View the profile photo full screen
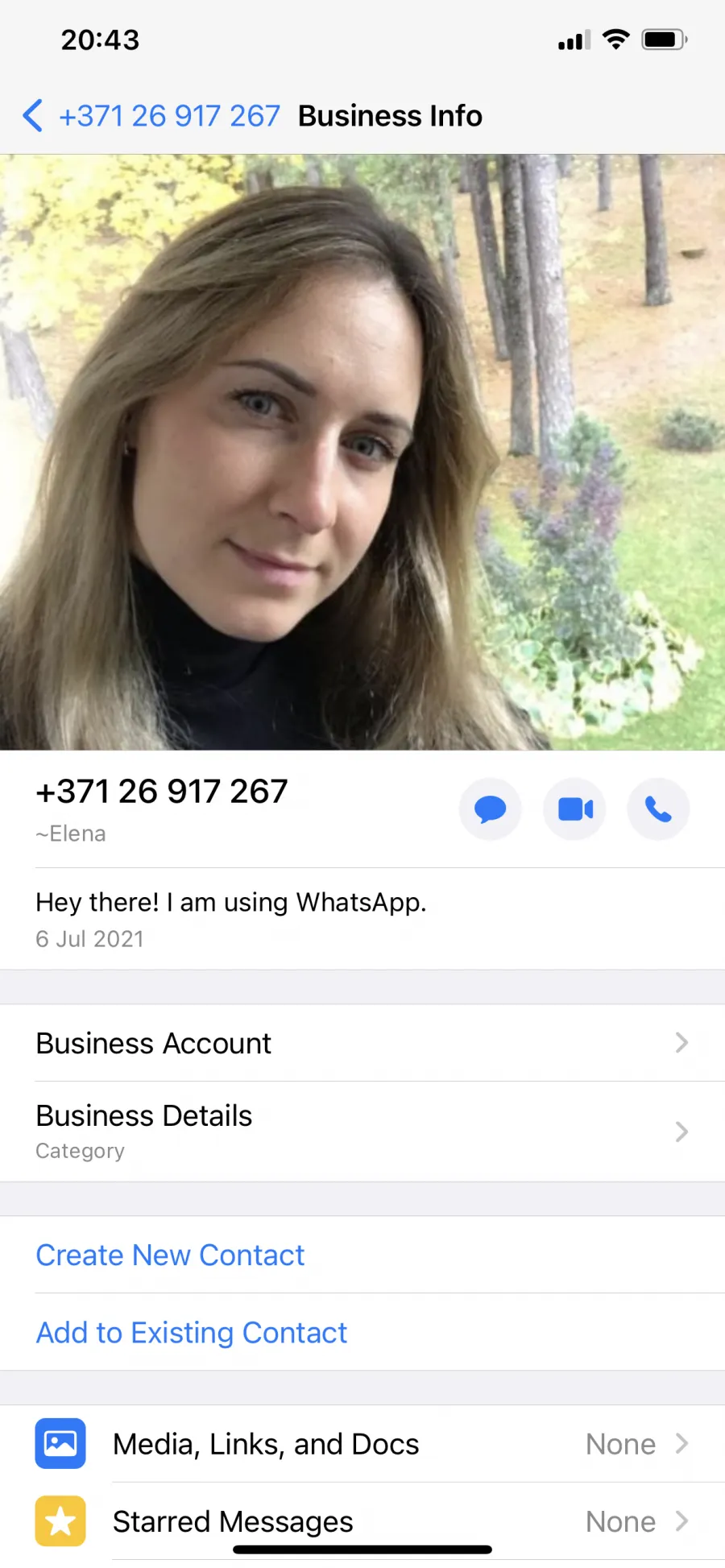The image size is (725, 1568). (362, 452)
